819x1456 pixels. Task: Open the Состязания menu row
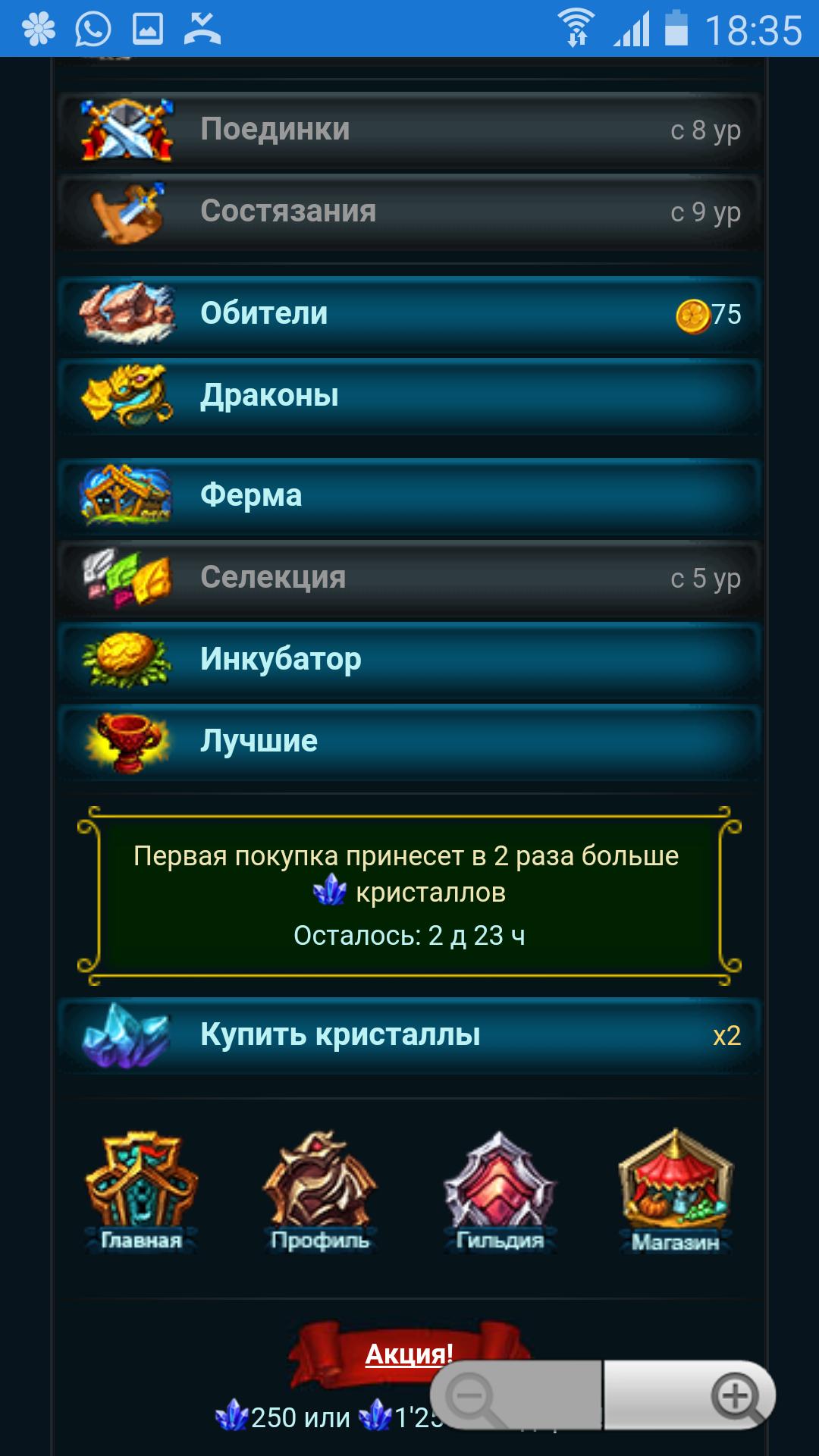409,212
